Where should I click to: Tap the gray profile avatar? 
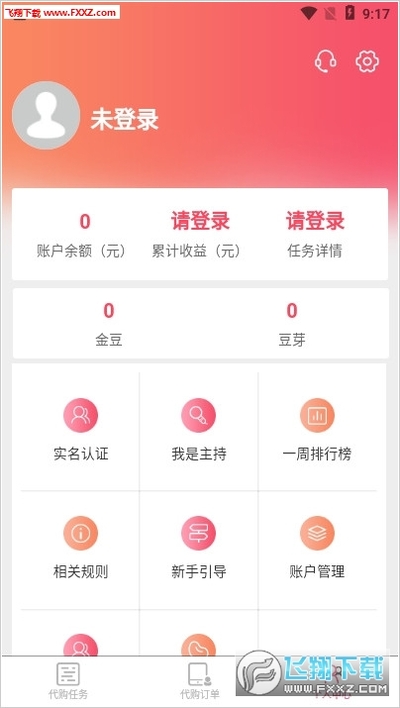pos(46,115)
